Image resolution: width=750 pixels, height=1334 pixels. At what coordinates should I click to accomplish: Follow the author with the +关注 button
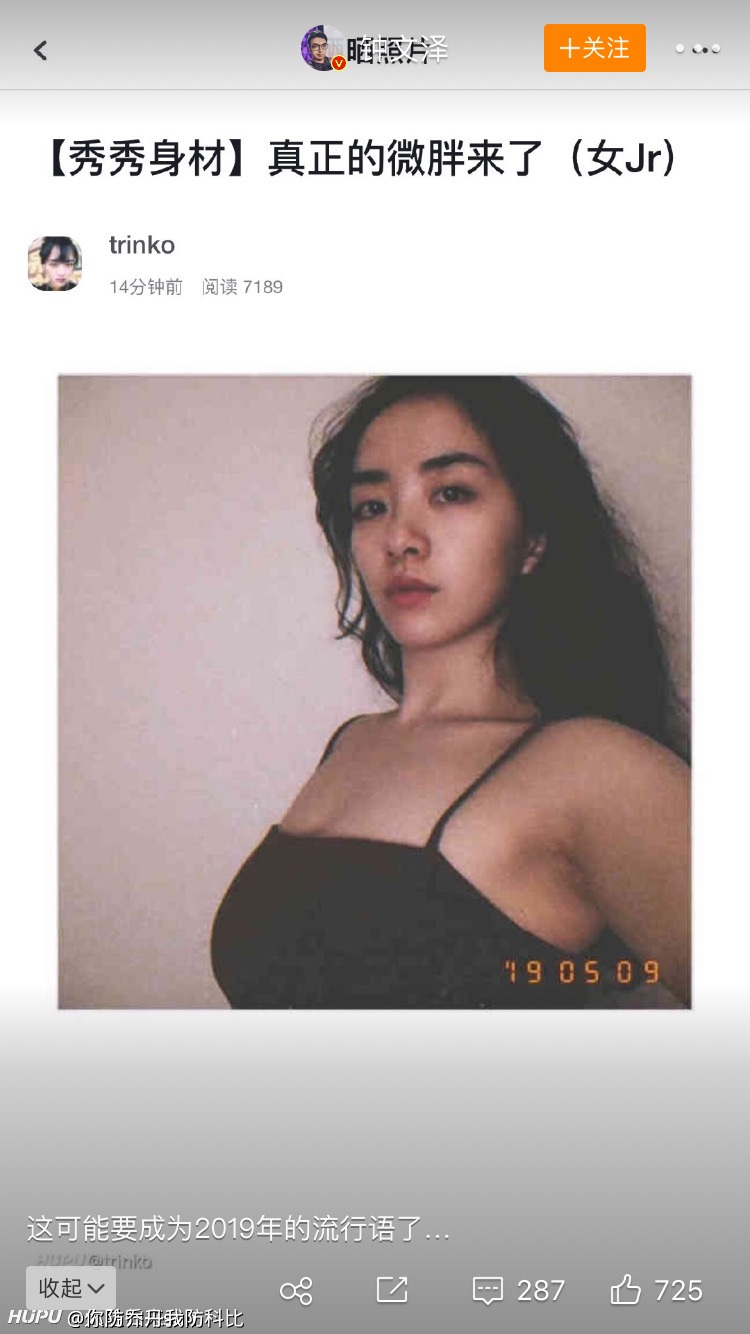point(595,48)
